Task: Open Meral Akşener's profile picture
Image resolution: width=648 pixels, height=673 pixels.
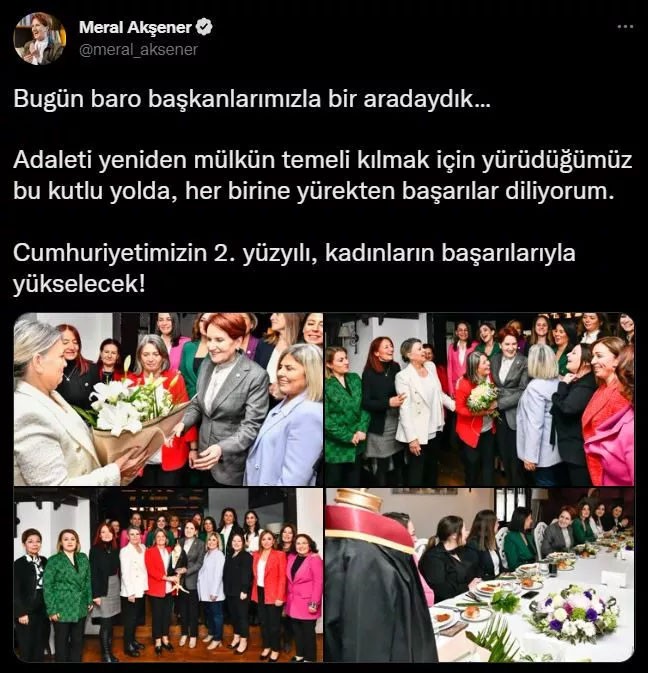Action: pyautogui.click(x=39, y=38)
